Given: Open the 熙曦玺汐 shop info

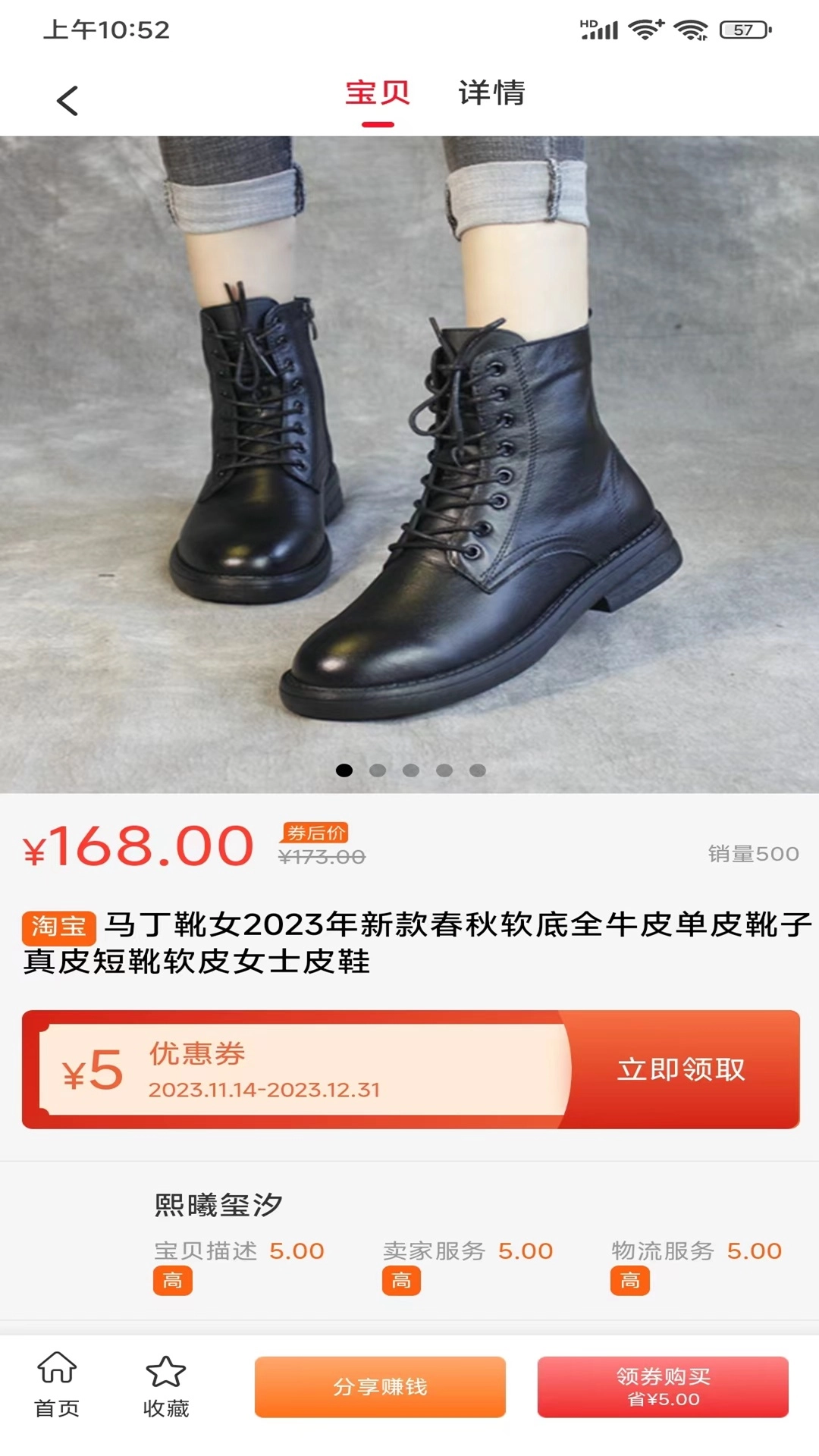Looking at the screenshot, I should pos(218,1204).
